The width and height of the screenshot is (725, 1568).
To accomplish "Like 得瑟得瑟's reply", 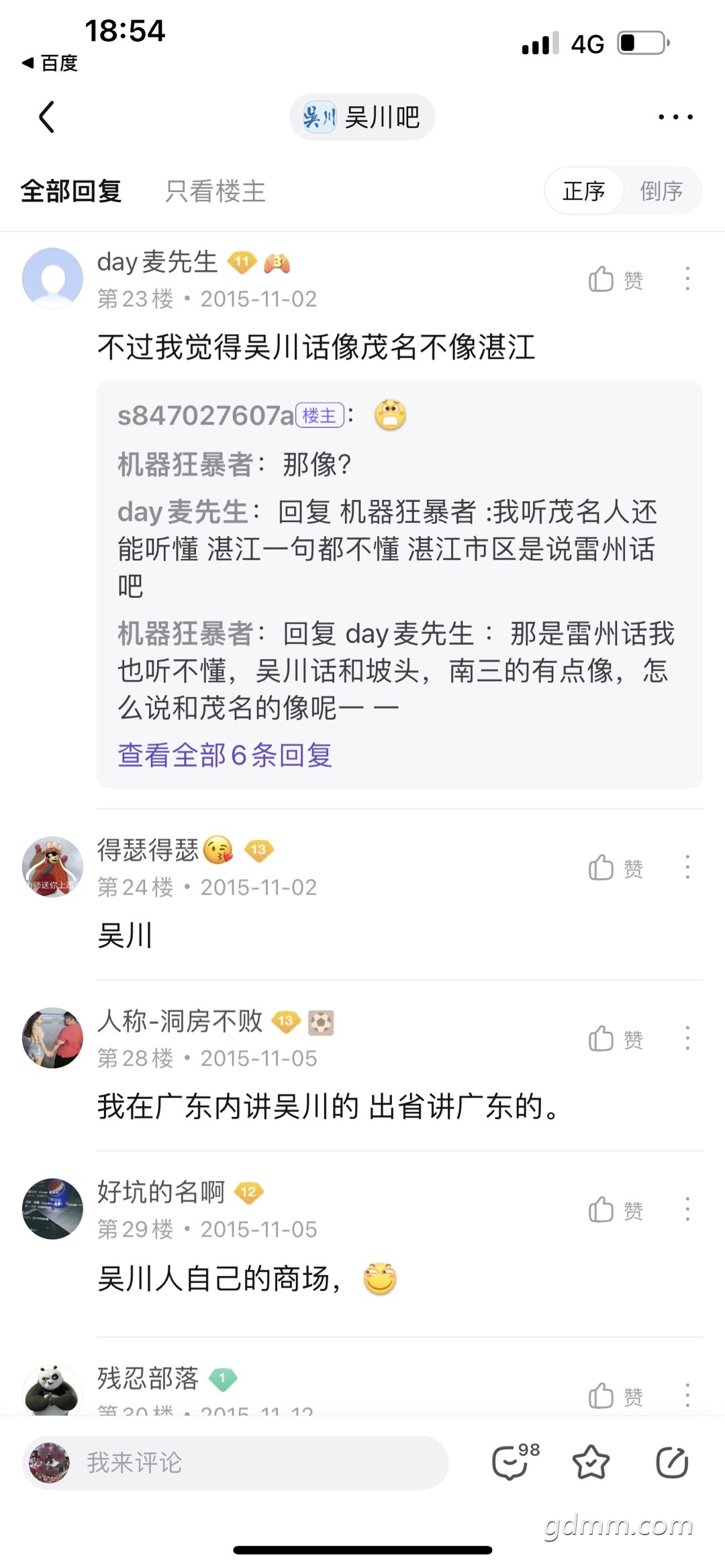I will coord(615,868).
